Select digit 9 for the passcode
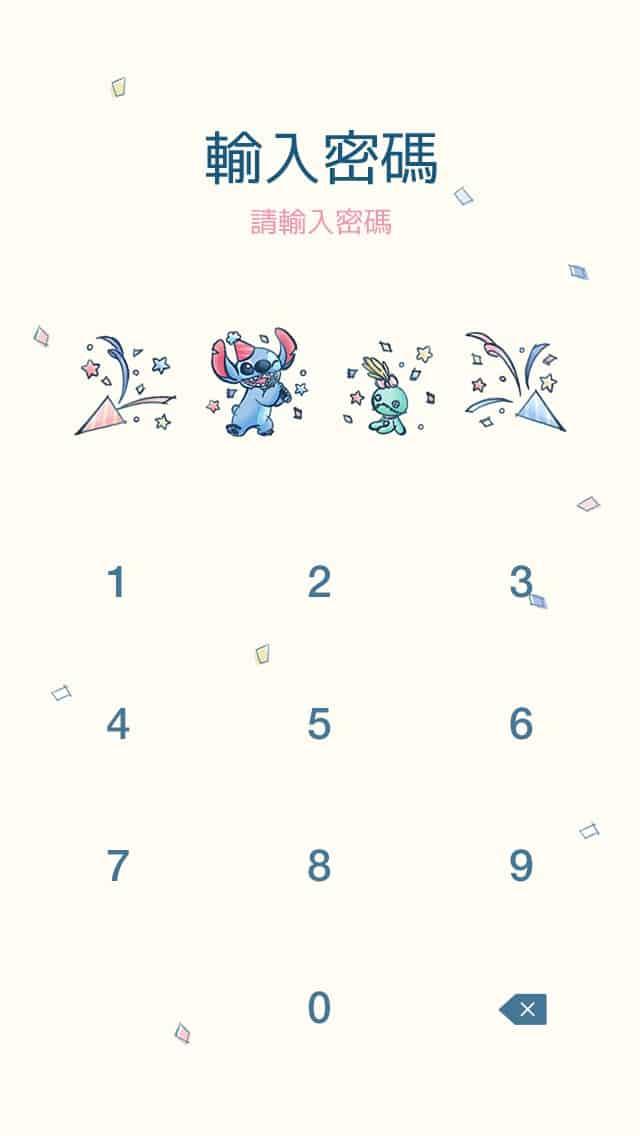640x1136 pixels. (521, 866)
